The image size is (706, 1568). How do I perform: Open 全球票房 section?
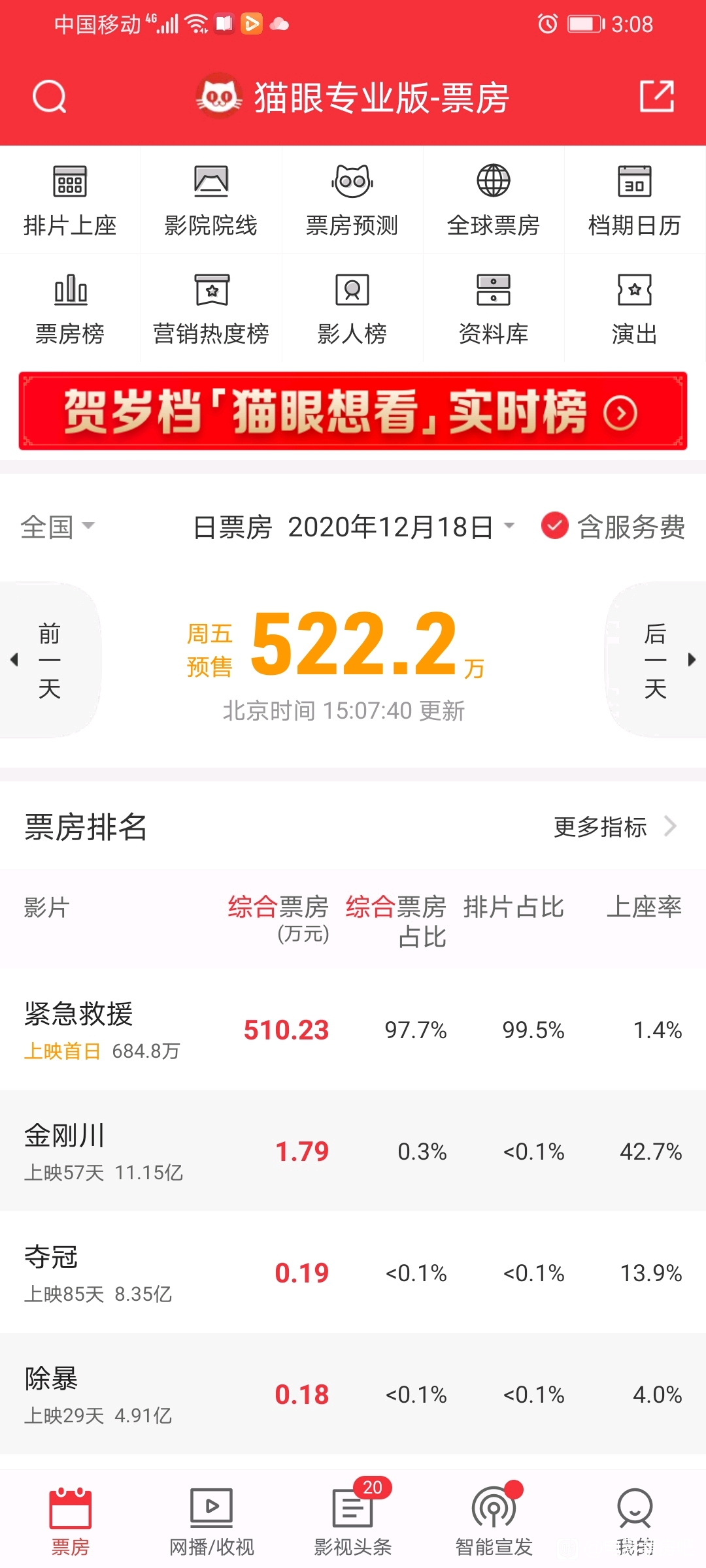(x=494, y=200)
